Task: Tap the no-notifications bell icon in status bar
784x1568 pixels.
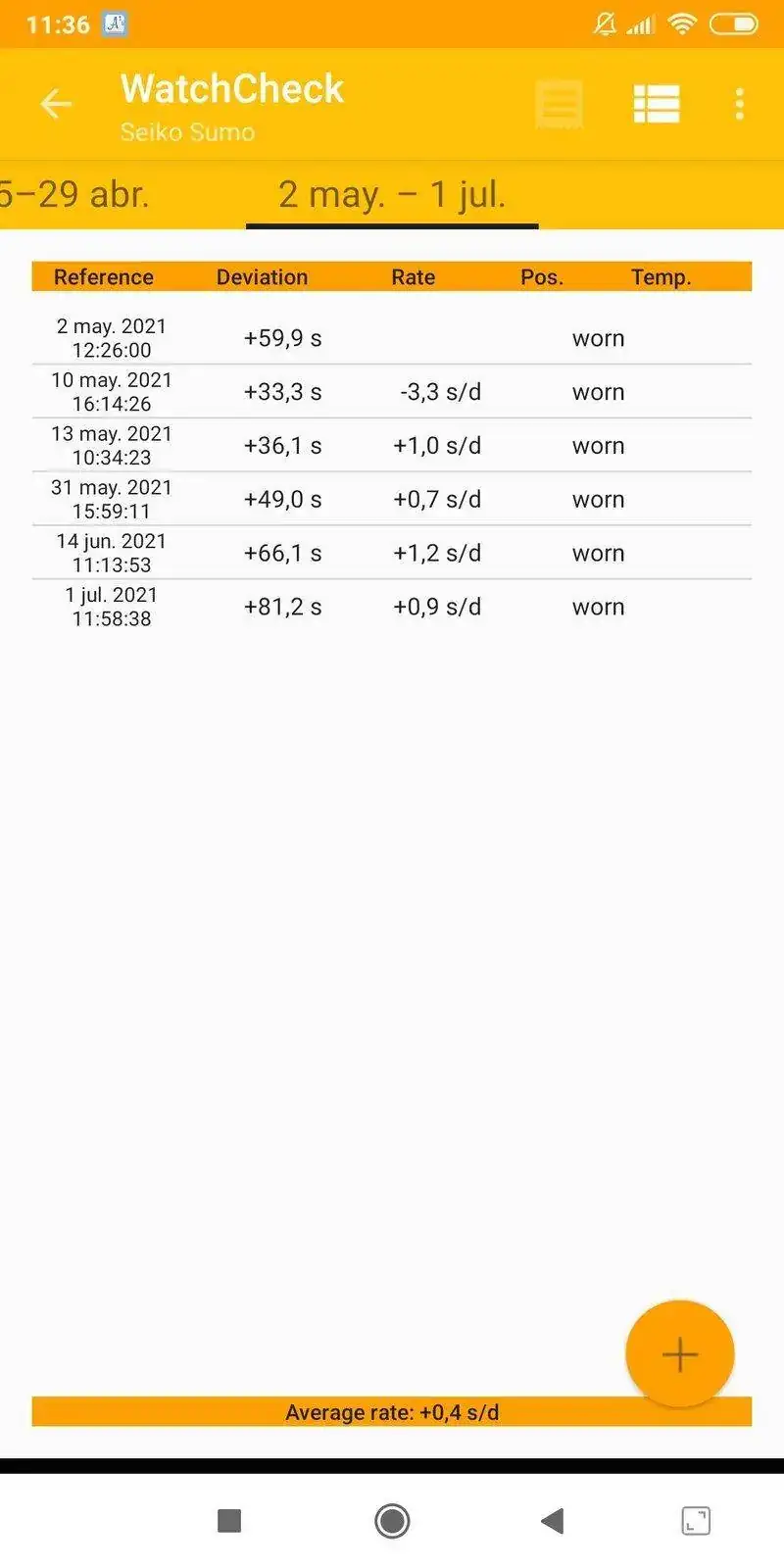Action: [x=606, y=24]
